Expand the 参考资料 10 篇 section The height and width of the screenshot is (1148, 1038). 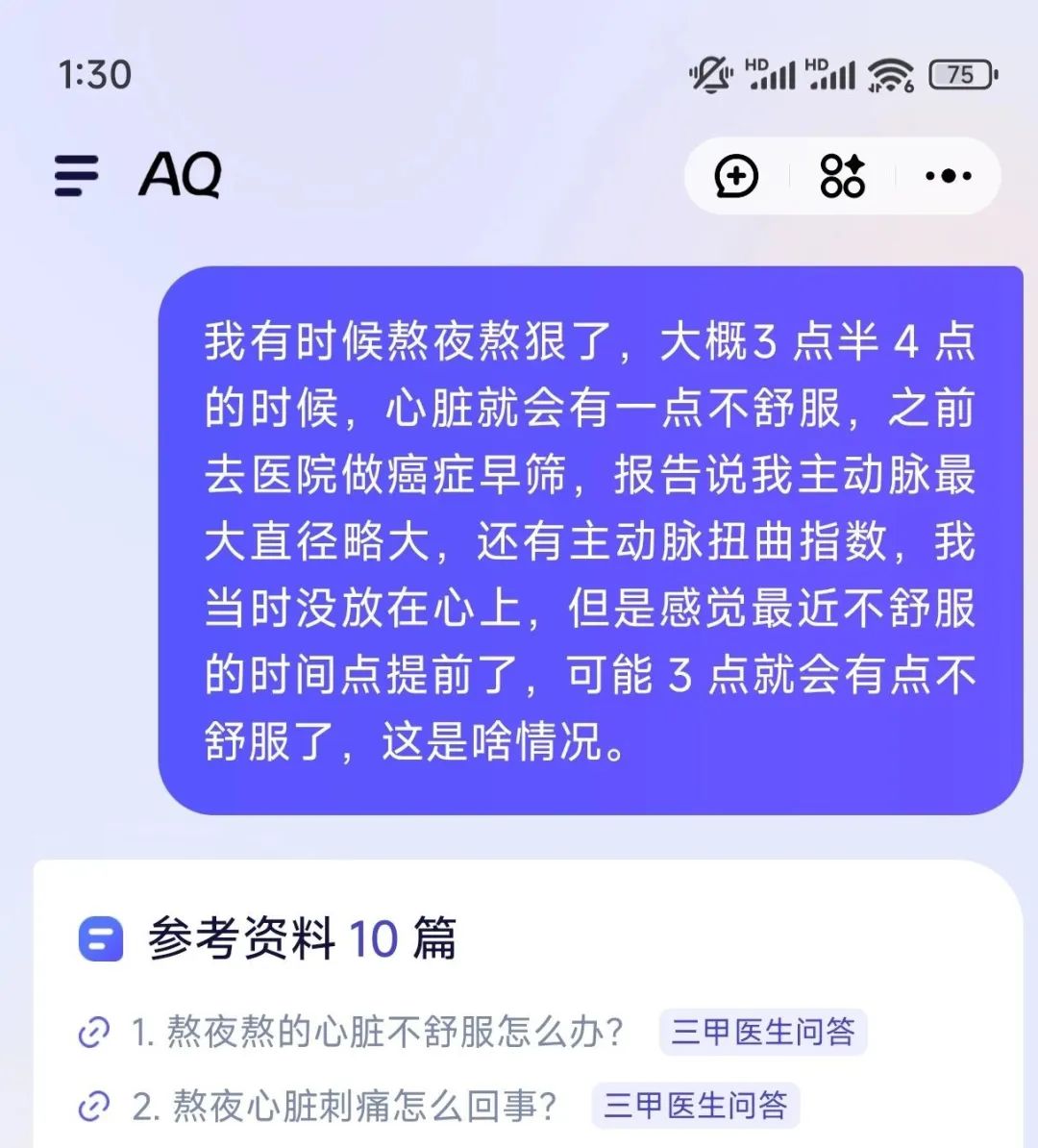[x=301, y=939]
